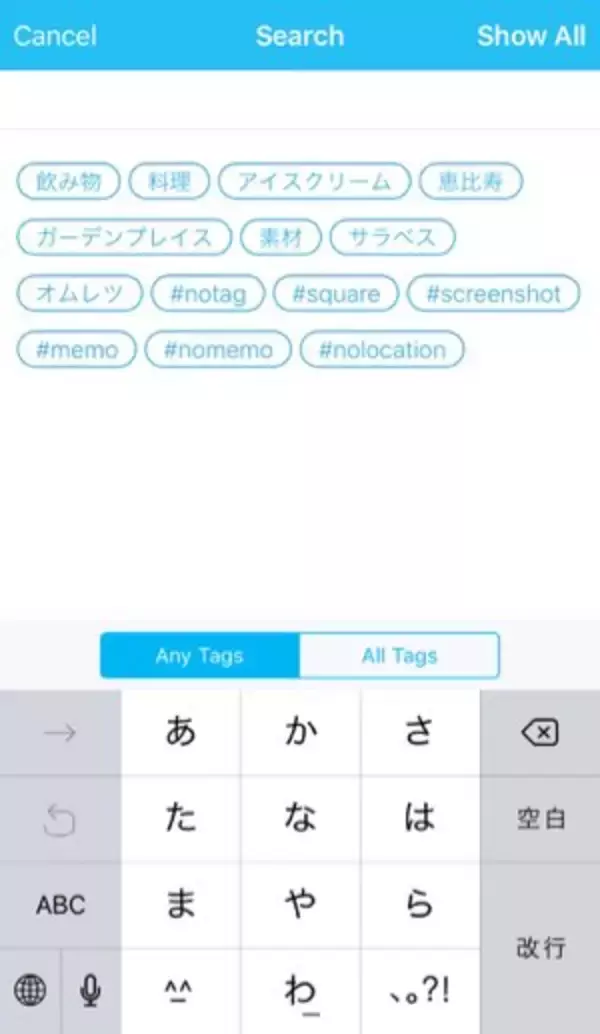Select the オムレツ tag chip
Screen dimensions: 600x1034
[x=80, y=294]
